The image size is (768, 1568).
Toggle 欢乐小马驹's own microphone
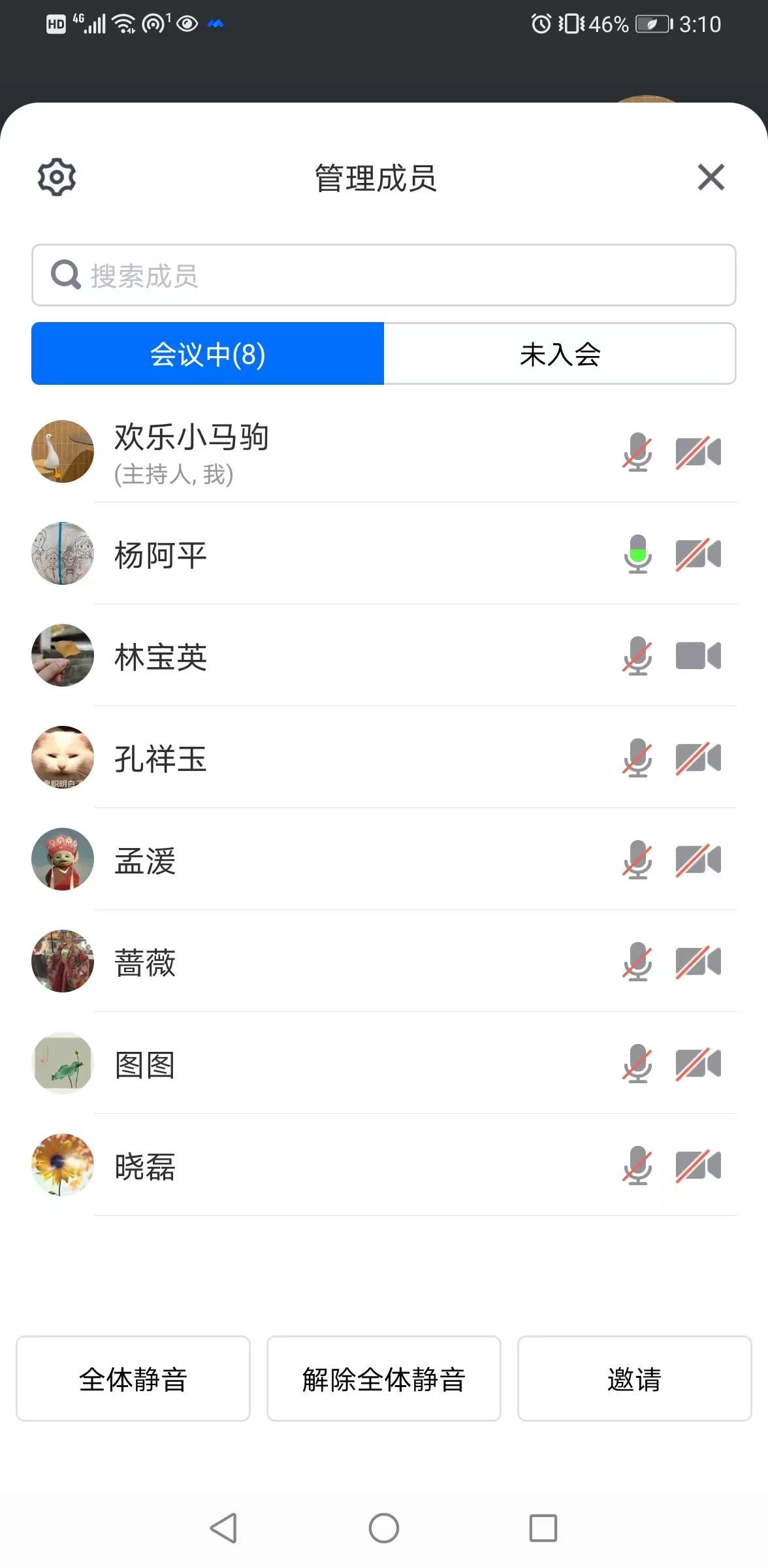click(637, 452)
